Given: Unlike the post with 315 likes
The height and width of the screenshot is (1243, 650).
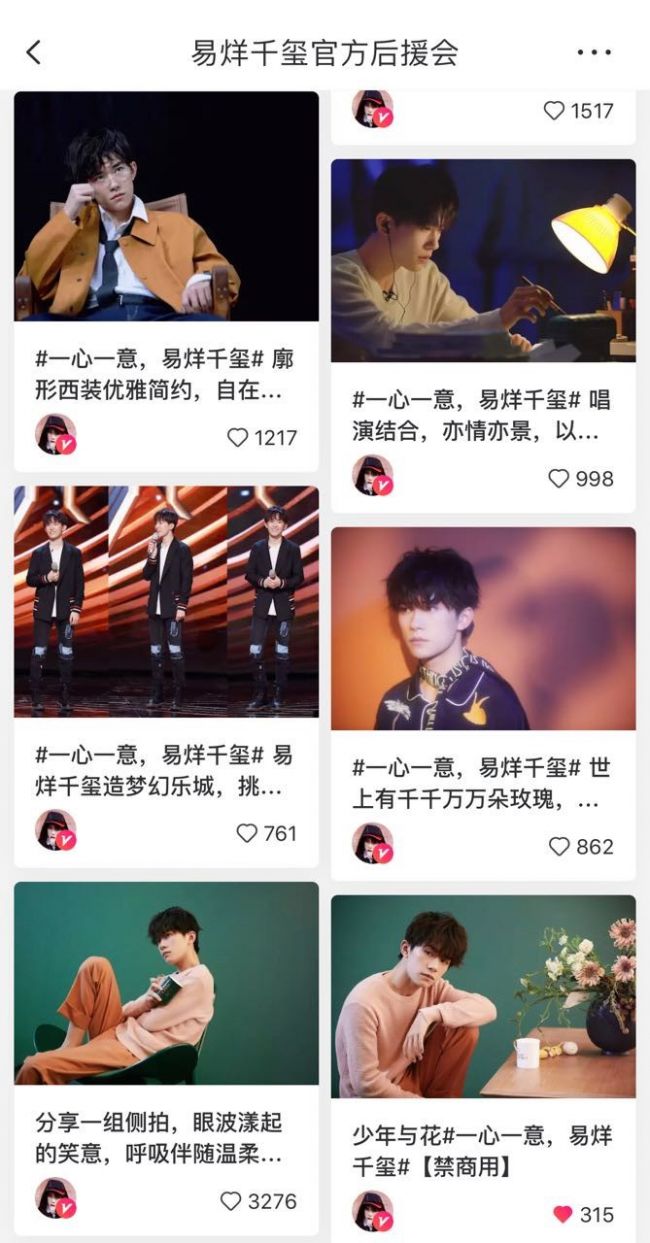Looking at the screenshot, I should 562,1214.
